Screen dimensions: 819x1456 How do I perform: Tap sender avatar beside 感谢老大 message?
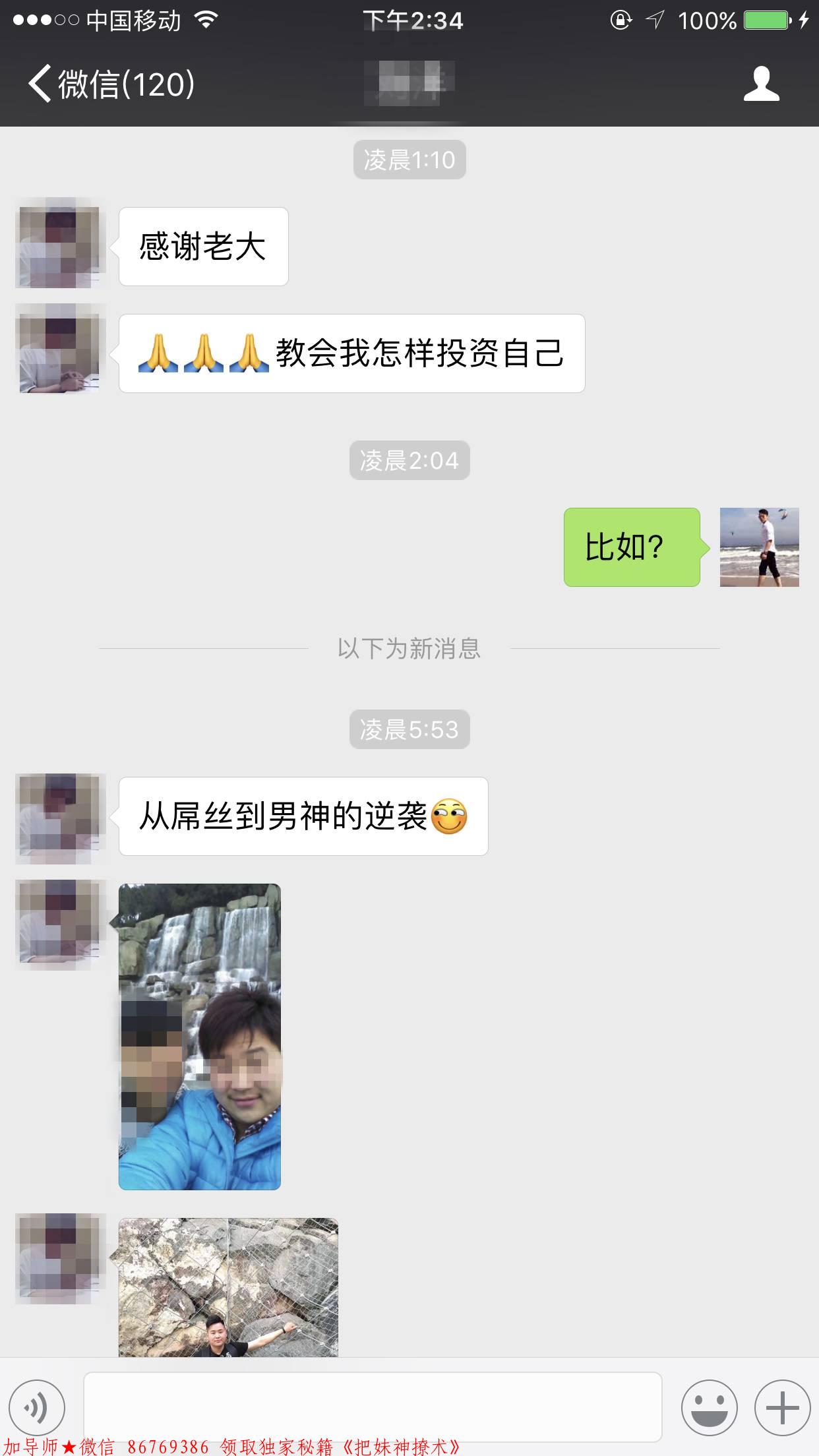[60, 244]
